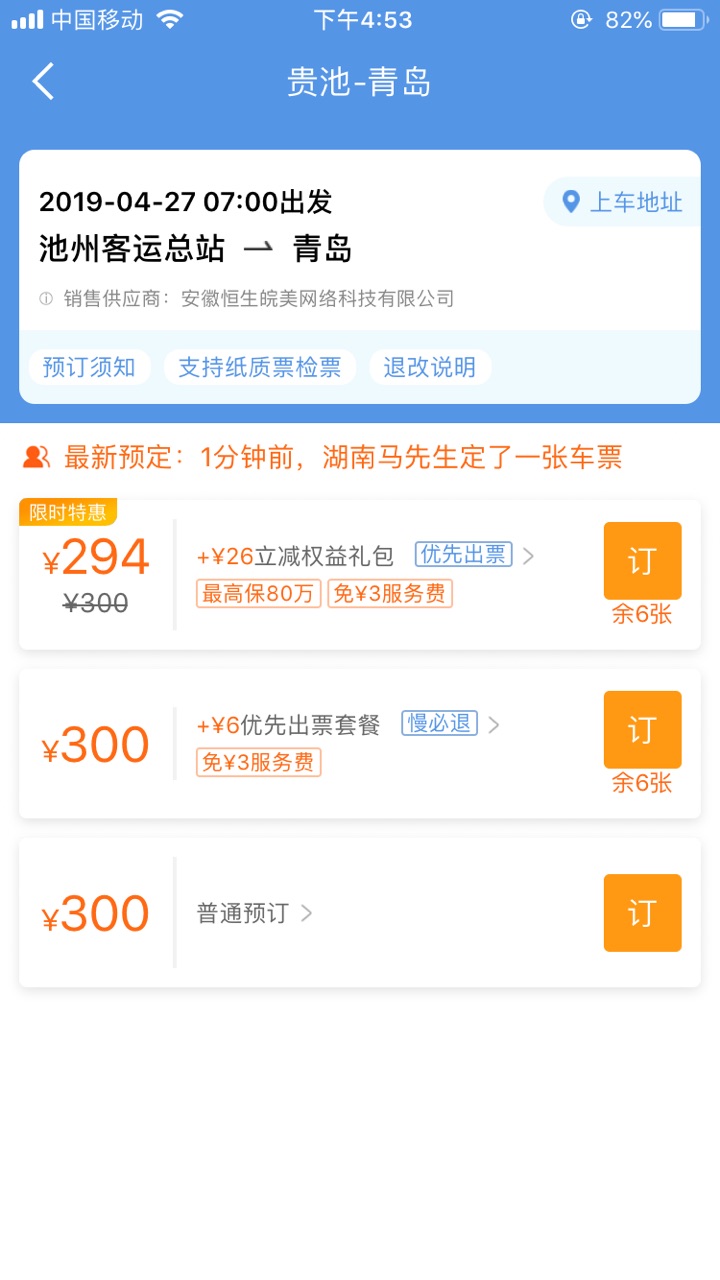Go back from the 贵池-青岛 page
The height and width of the screenshot is (1280, 720).
[43, 81]
